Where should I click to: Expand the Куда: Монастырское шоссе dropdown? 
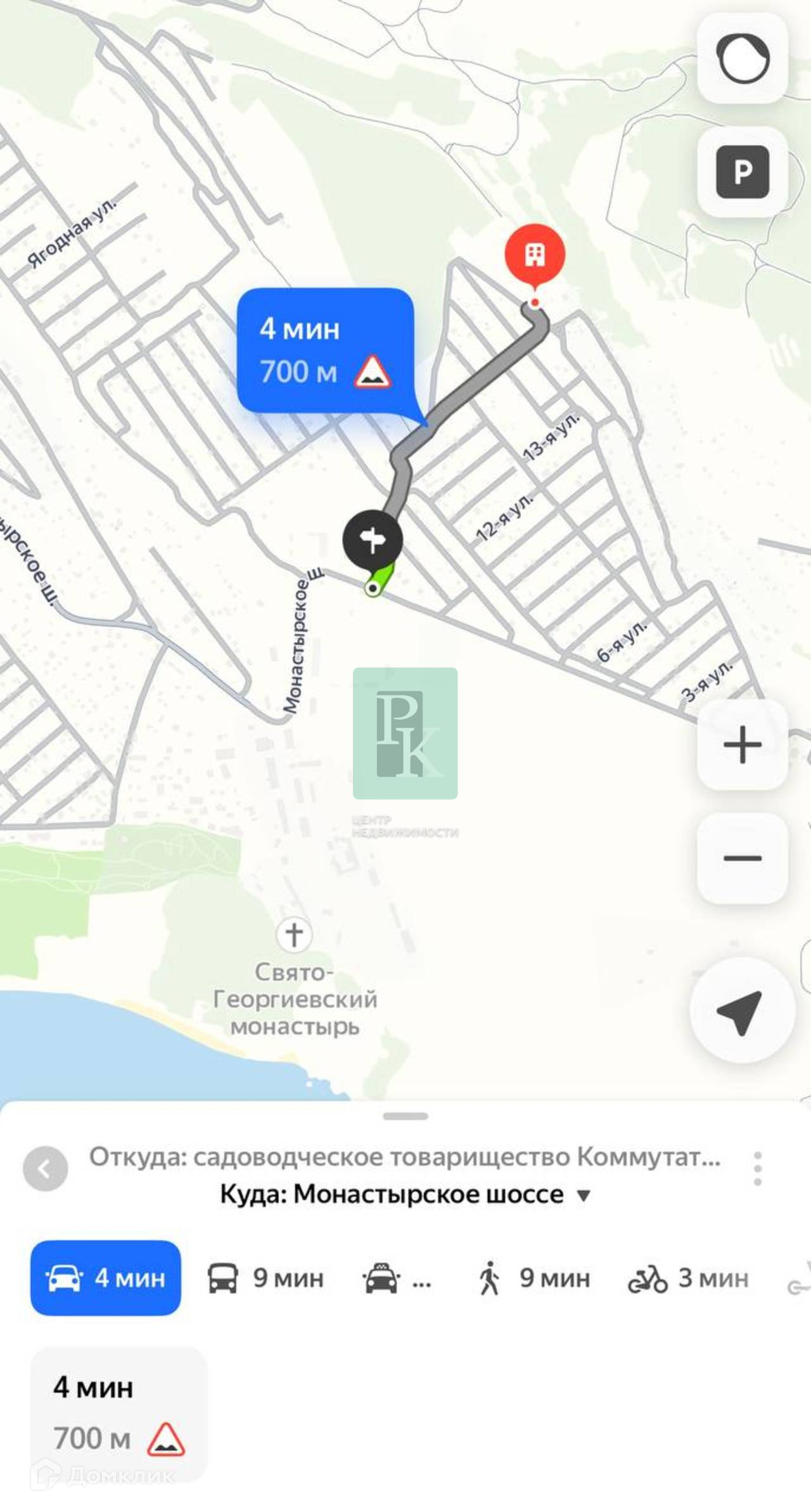tap(405, 1195)
